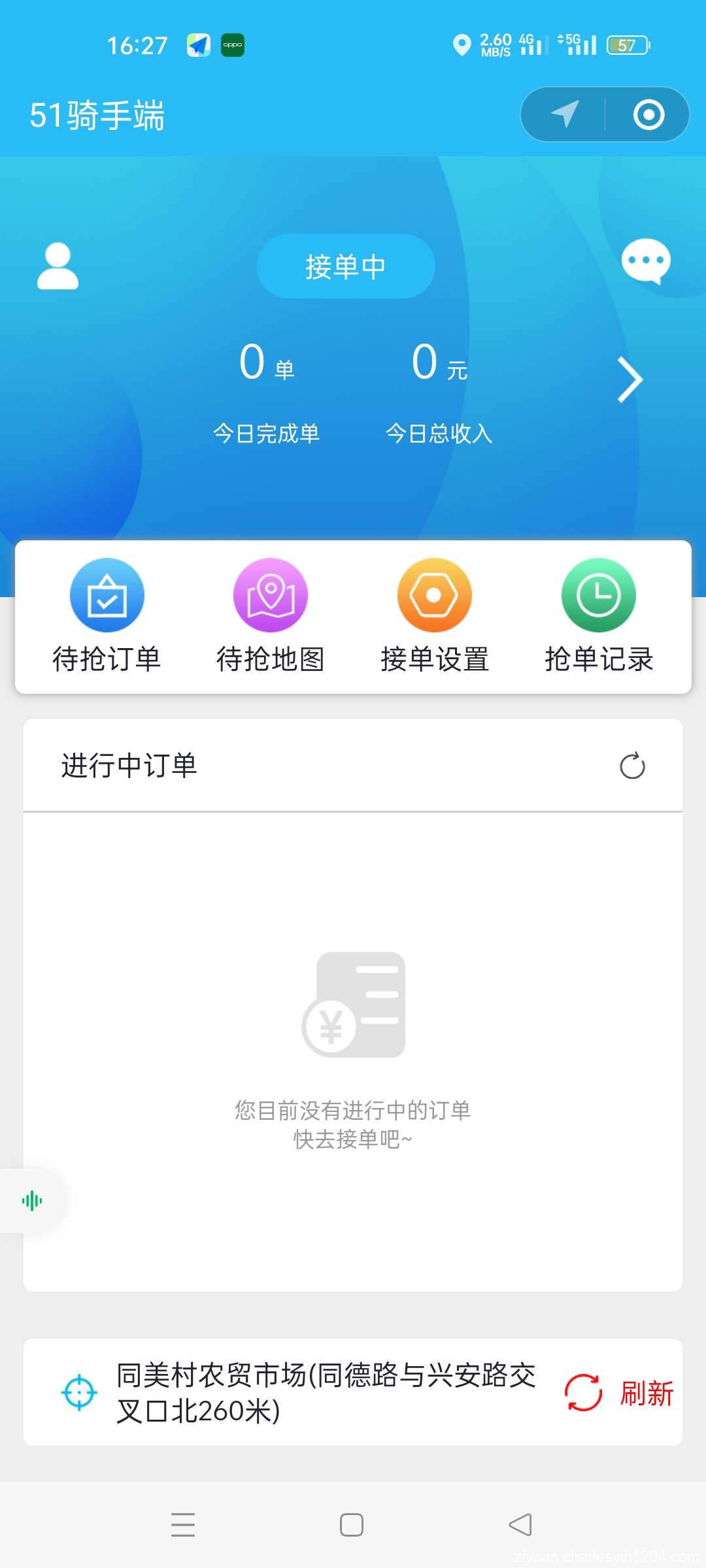
Task: Expand earnings details via right chevron
Action: (630, 379)
